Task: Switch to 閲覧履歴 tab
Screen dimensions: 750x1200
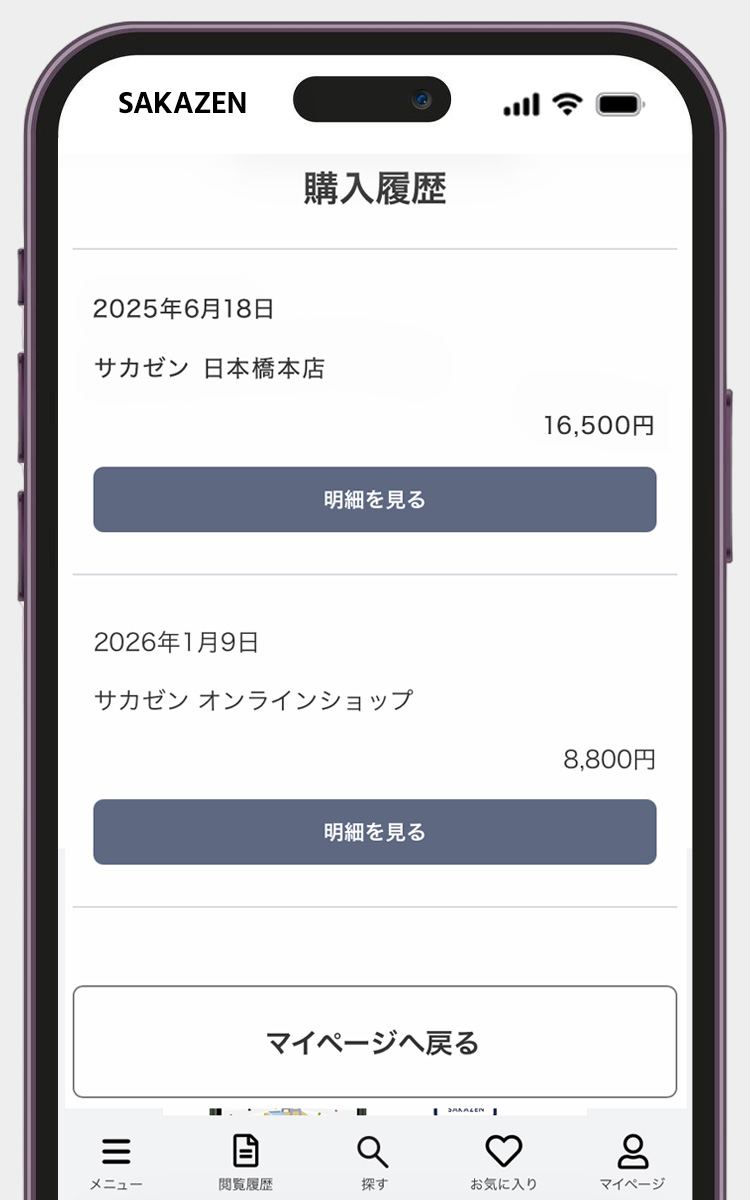Action: [x=245, y=1161]
